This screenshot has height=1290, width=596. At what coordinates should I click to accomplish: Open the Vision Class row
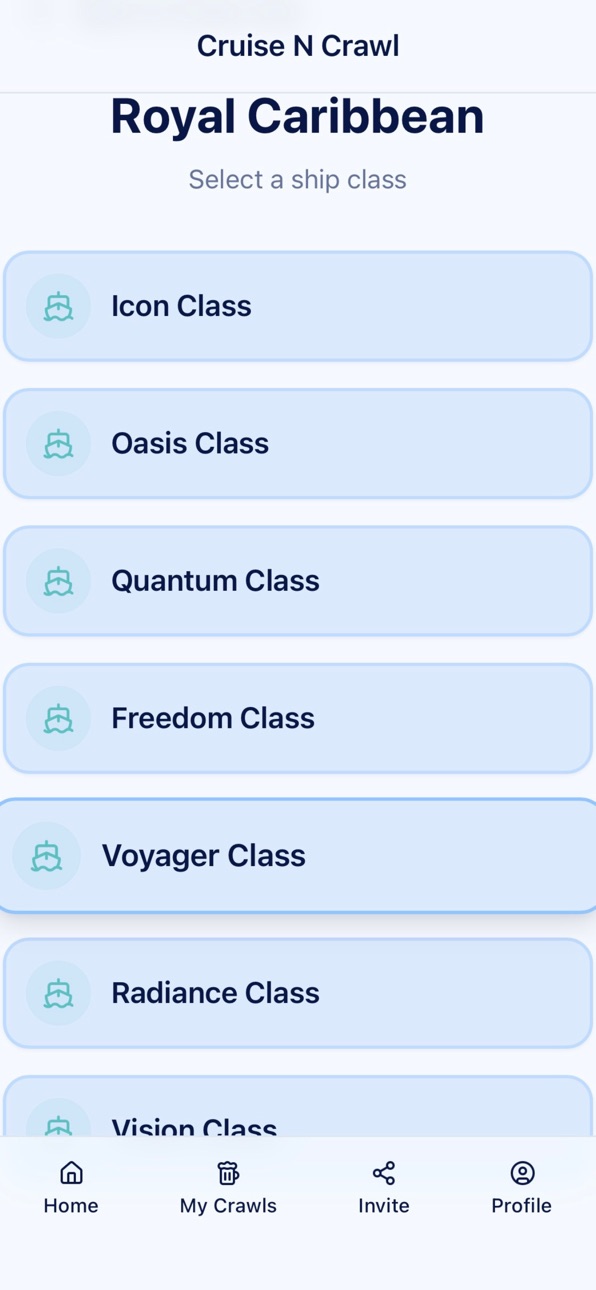(x=298, y=1107)
